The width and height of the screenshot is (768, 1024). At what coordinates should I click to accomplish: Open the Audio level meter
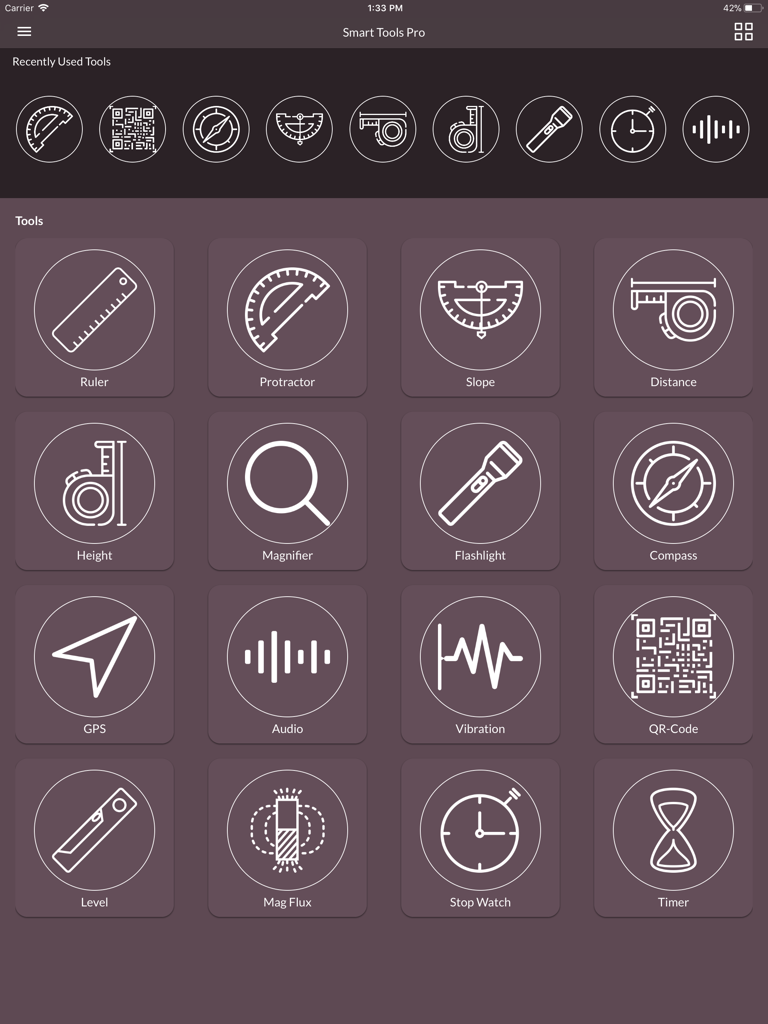pos(287,656)
